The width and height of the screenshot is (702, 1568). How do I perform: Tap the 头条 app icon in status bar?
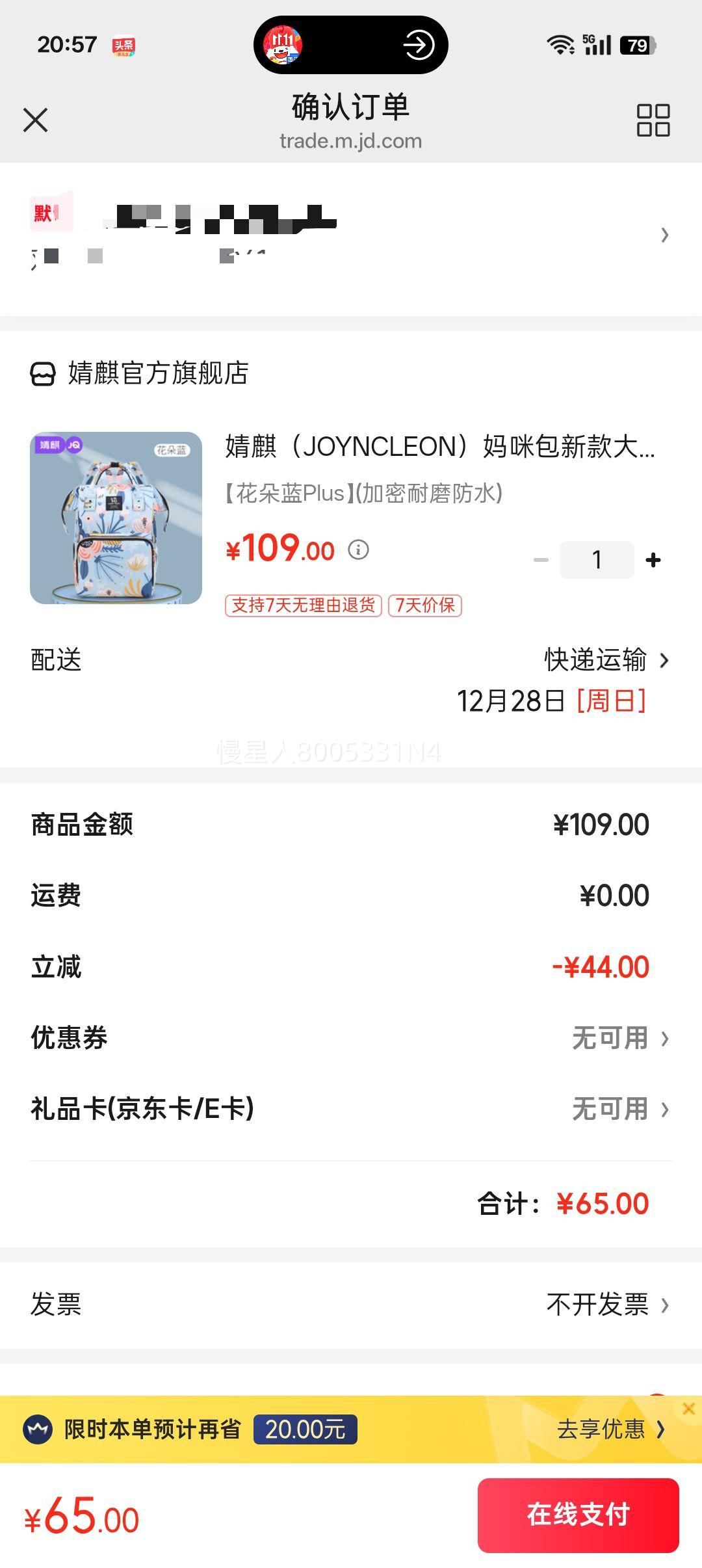[x=123, y=46]
